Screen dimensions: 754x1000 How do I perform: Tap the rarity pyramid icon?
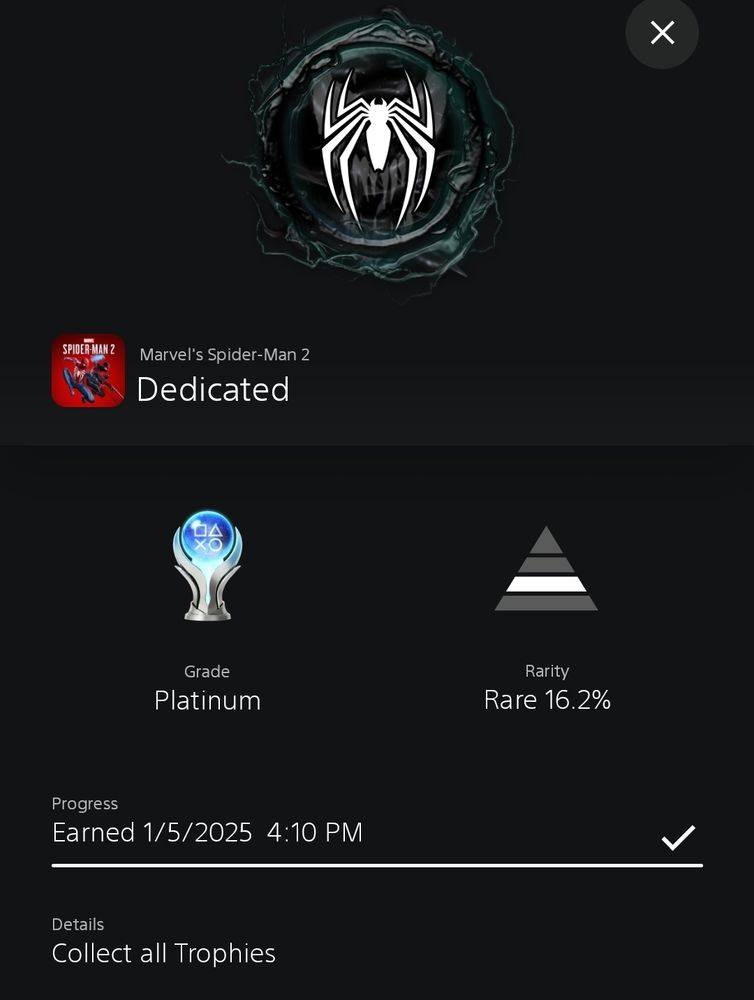547,565
